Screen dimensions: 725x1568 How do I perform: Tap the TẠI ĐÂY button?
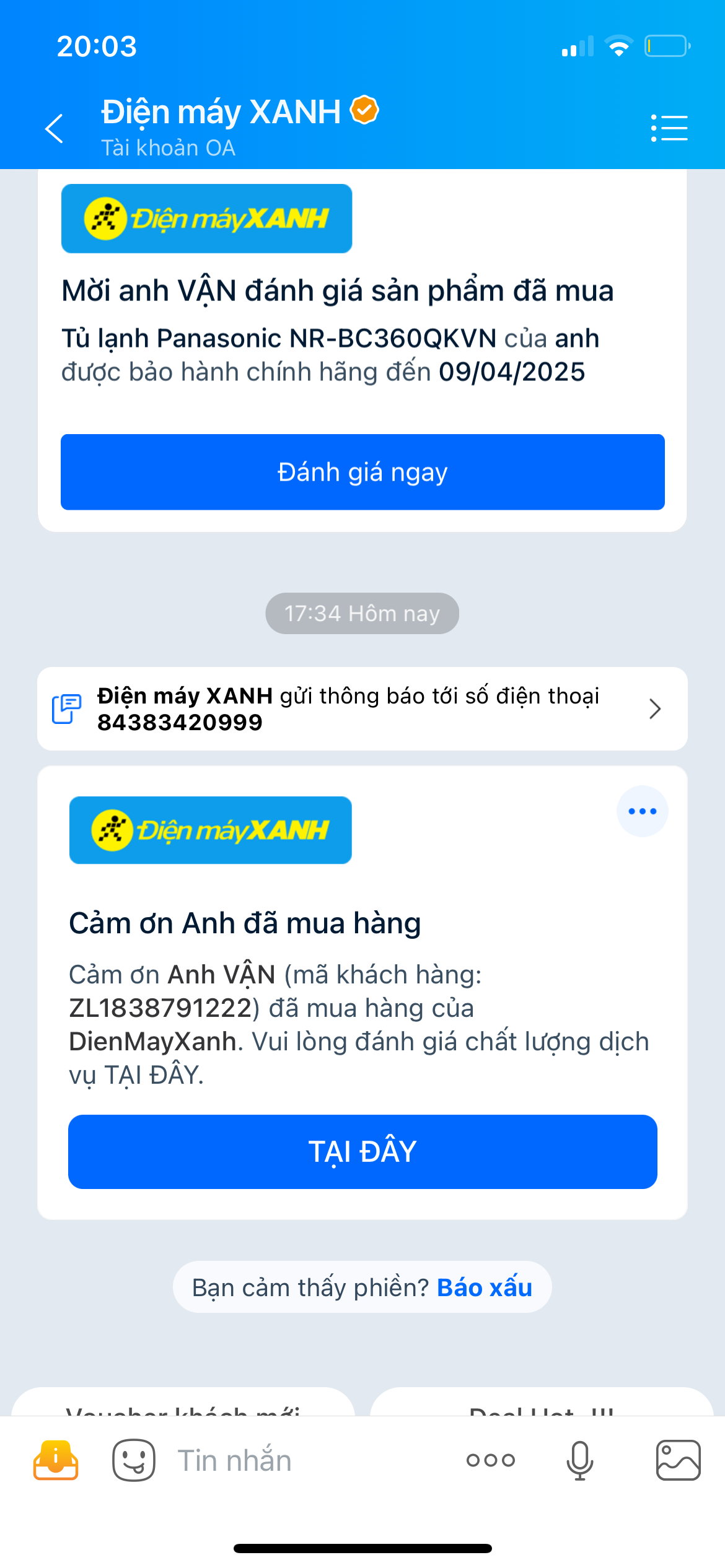coord(362,1152)
